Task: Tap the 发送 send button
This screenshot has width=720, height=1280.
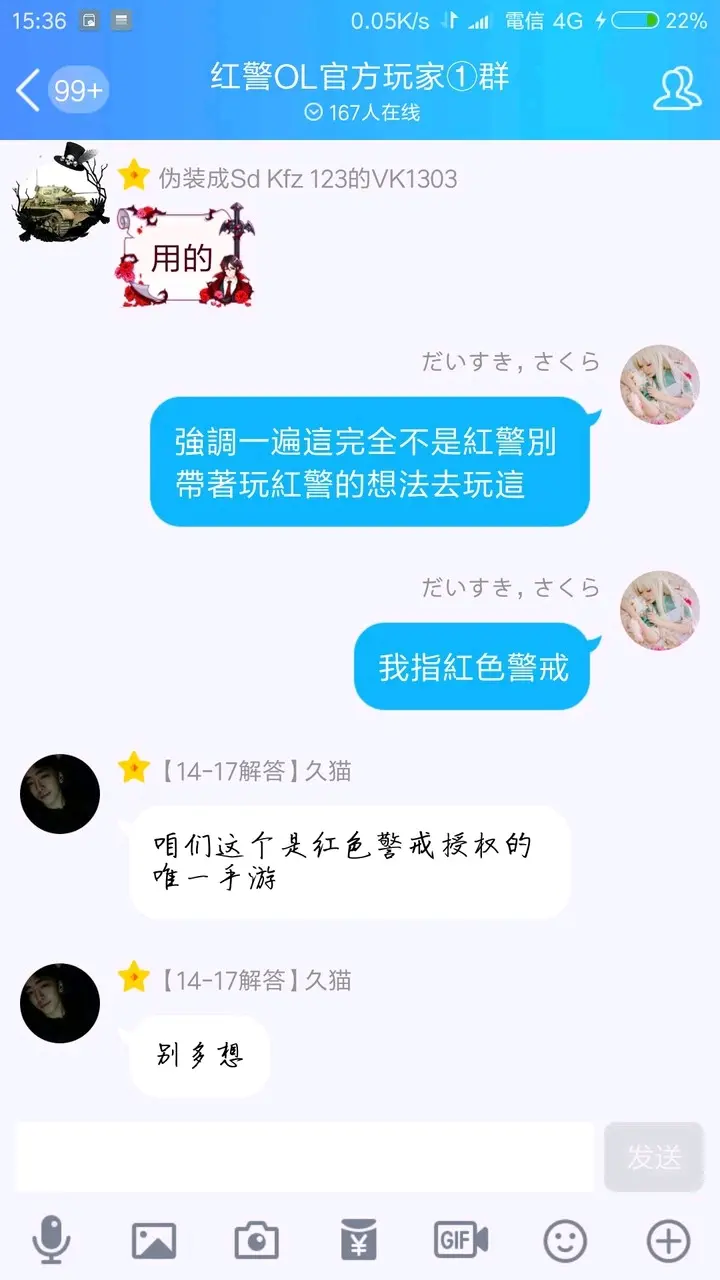Action: (654, 1157)
